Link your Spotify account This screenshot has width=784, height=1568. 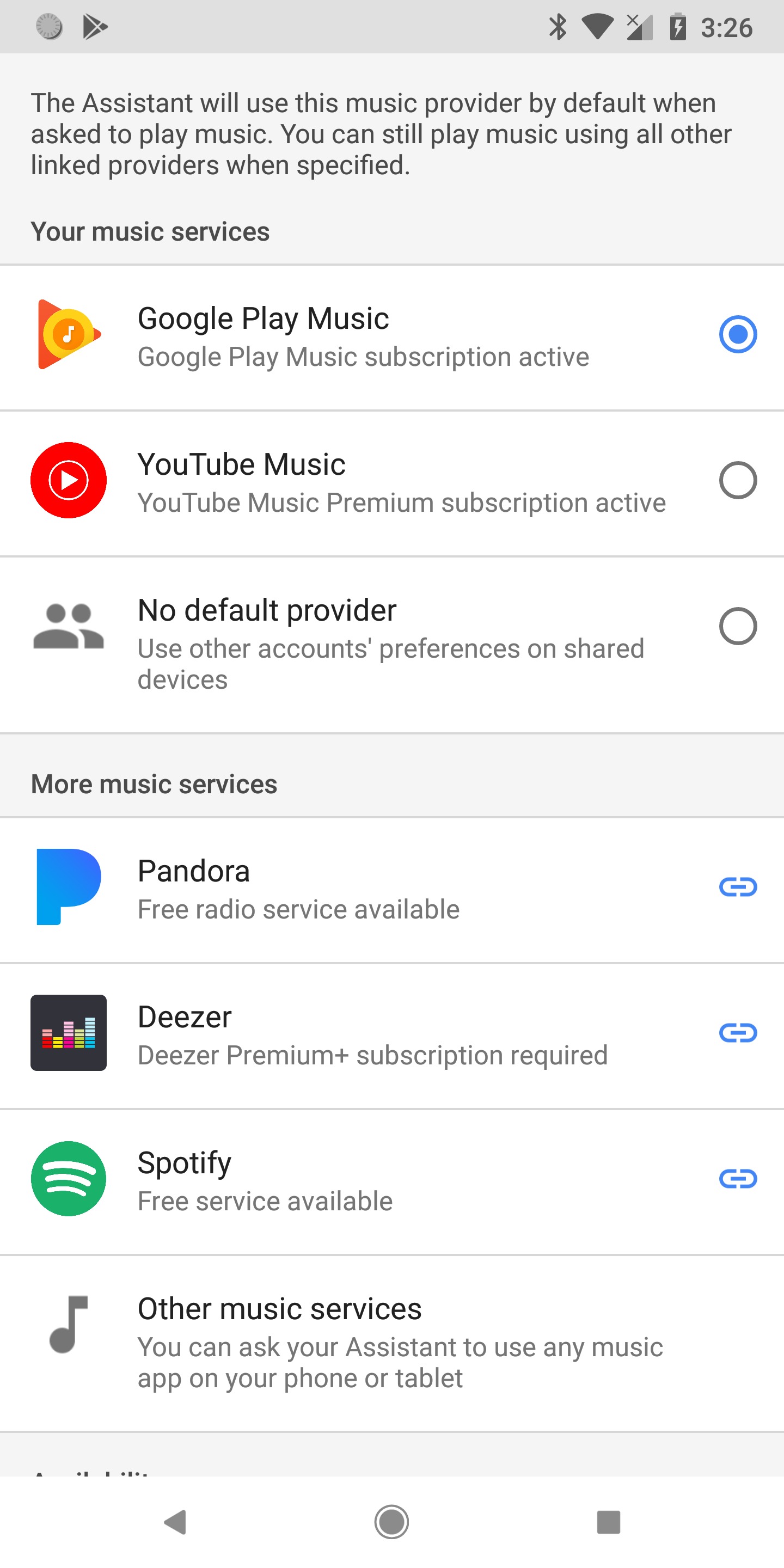[x=738, y=1178]
